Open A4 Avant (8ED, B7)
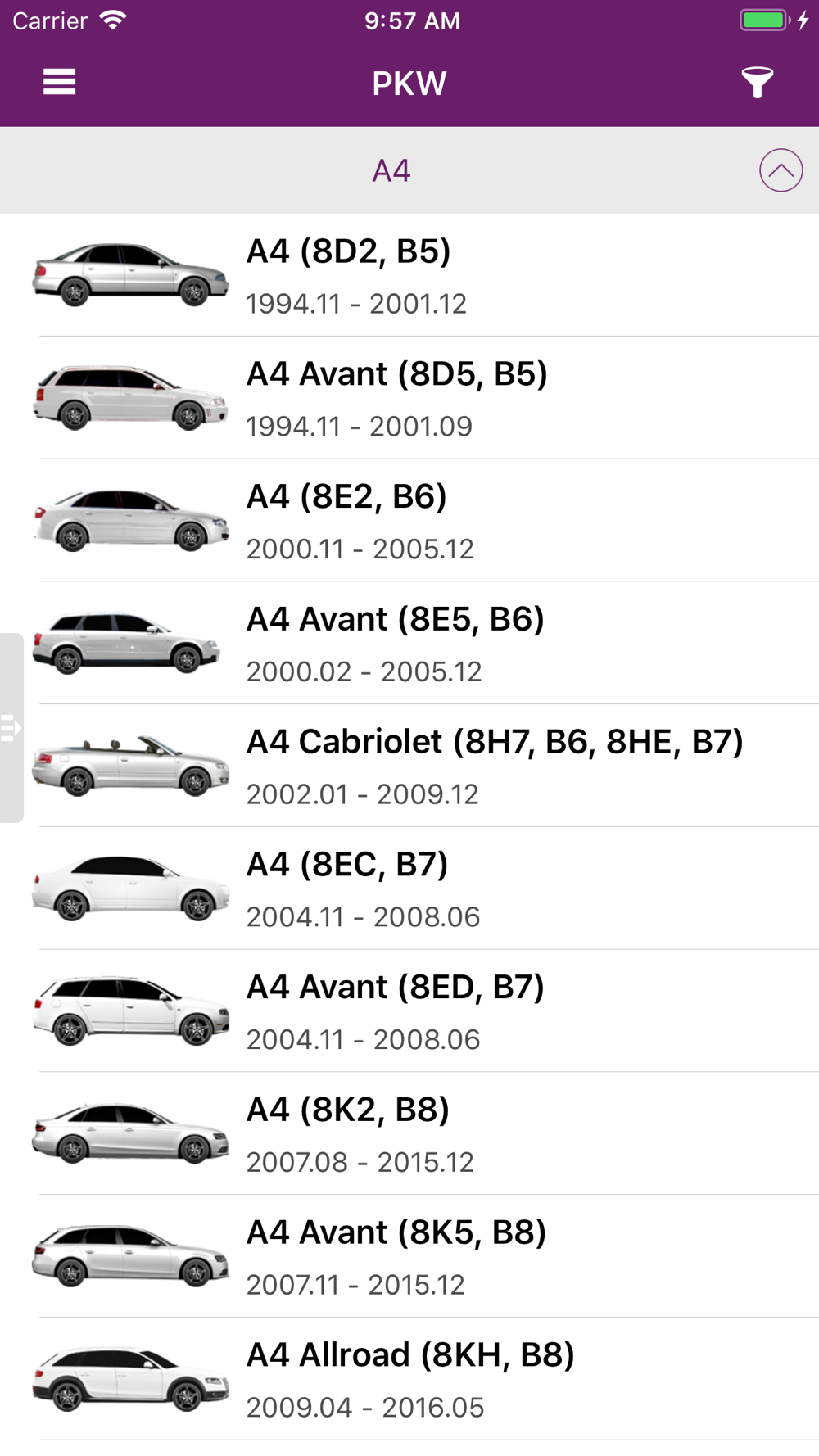 pos(409,1011)
